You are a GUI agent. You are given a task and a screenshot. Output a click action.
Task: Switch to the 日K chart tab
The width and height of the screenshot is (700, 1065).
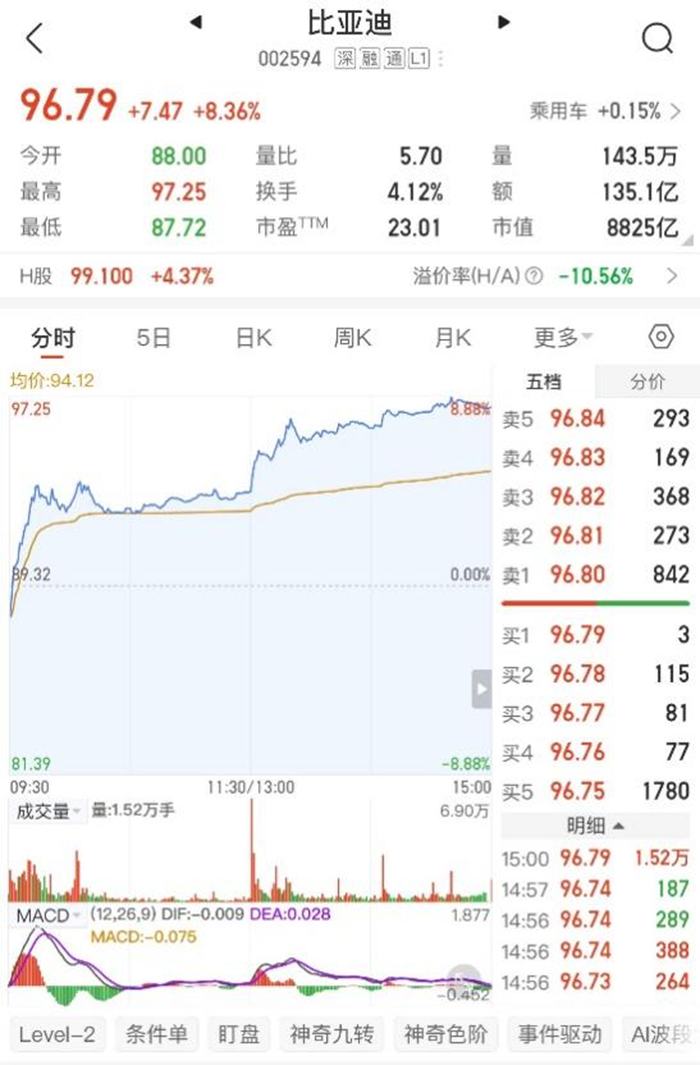(x=253, y=338)
